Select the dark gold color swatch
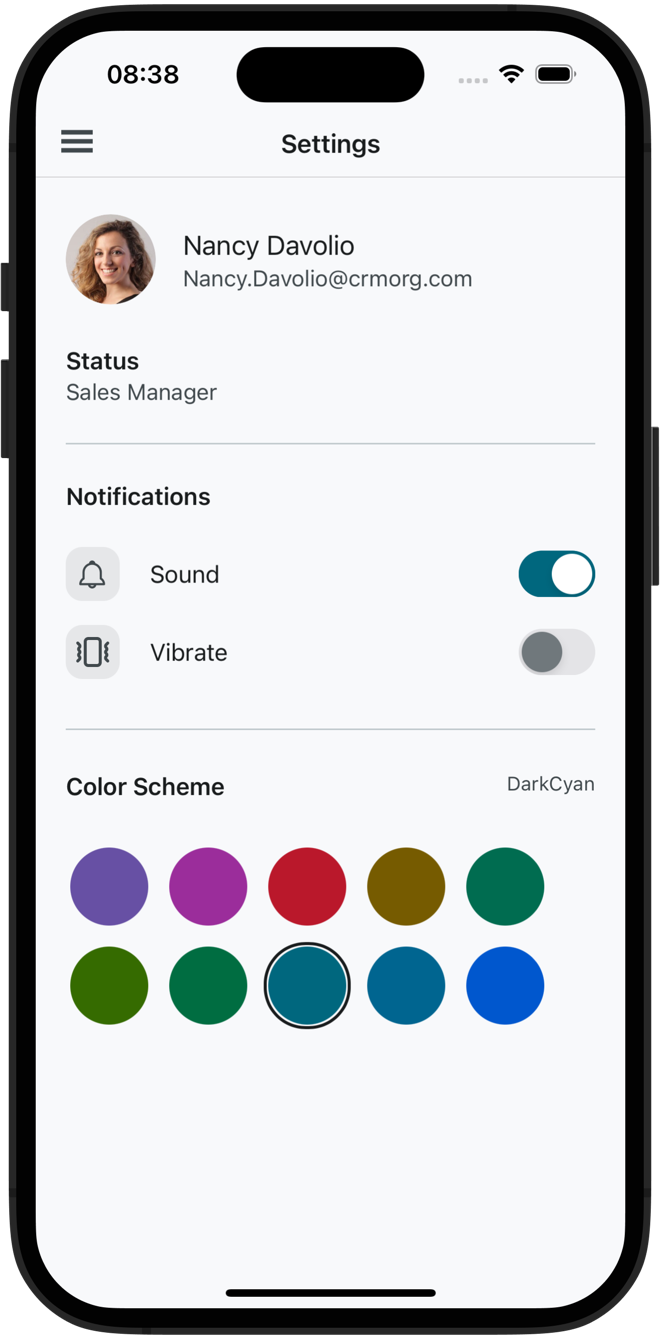The height and width of the screenshot is (1336, 660). (406, 886)
